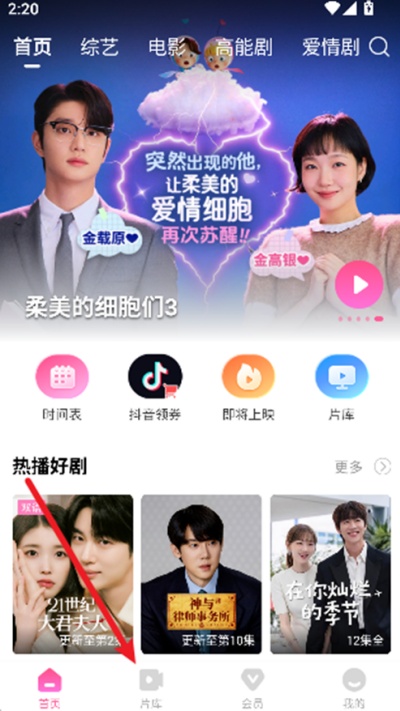Switch to the 综艺 top tab

pyautogui.click(x=99, y=47)
